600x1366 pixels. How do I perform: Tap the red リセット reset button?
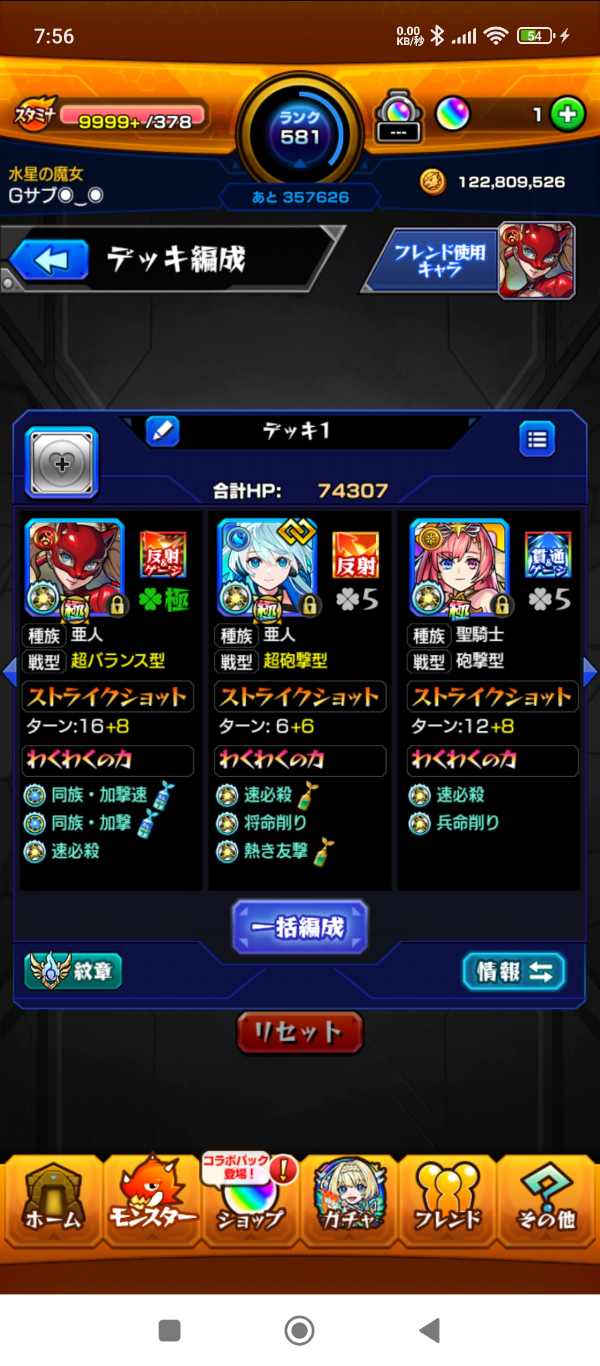(300, 1032)
